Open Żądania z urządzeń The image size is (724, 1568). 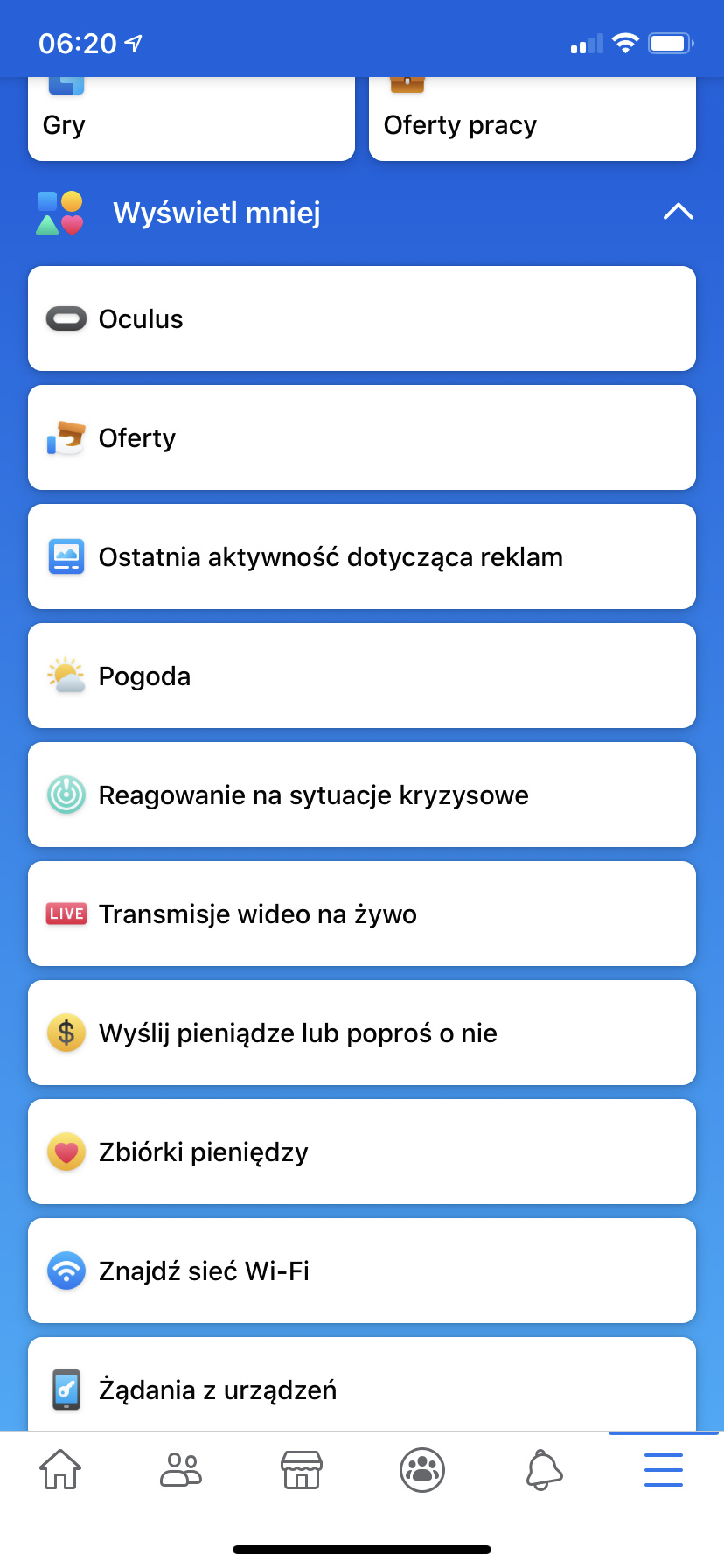point(362,1388)
